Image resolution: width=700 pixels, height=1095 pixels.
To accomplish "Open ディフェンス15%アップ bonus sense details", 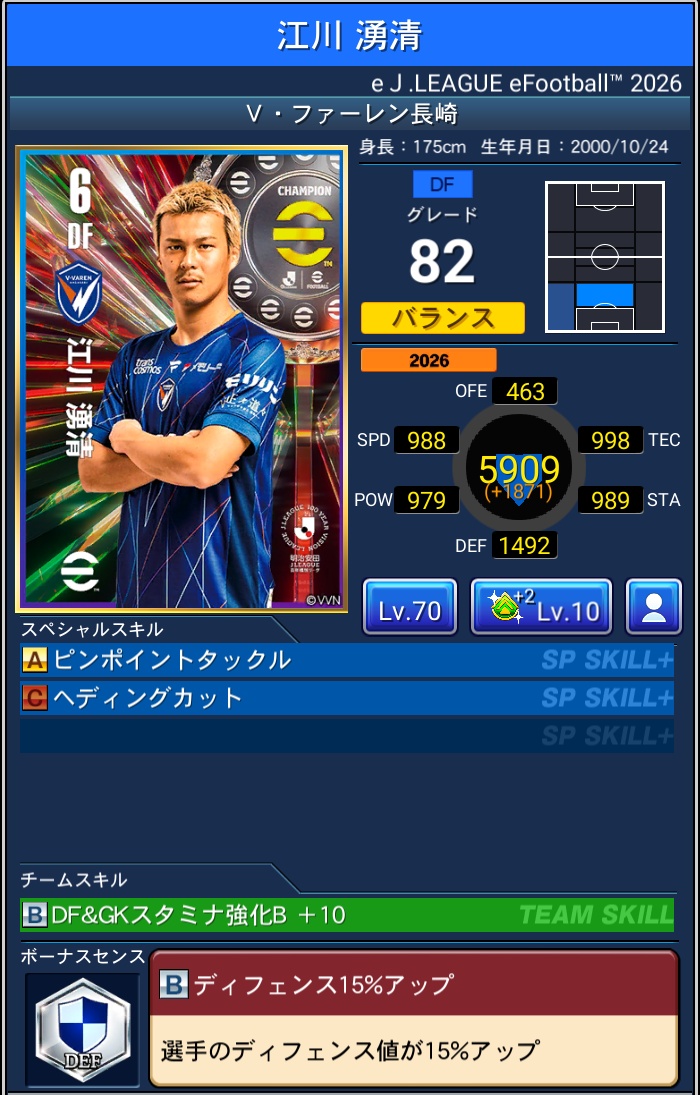I will tap(413, 1018).
